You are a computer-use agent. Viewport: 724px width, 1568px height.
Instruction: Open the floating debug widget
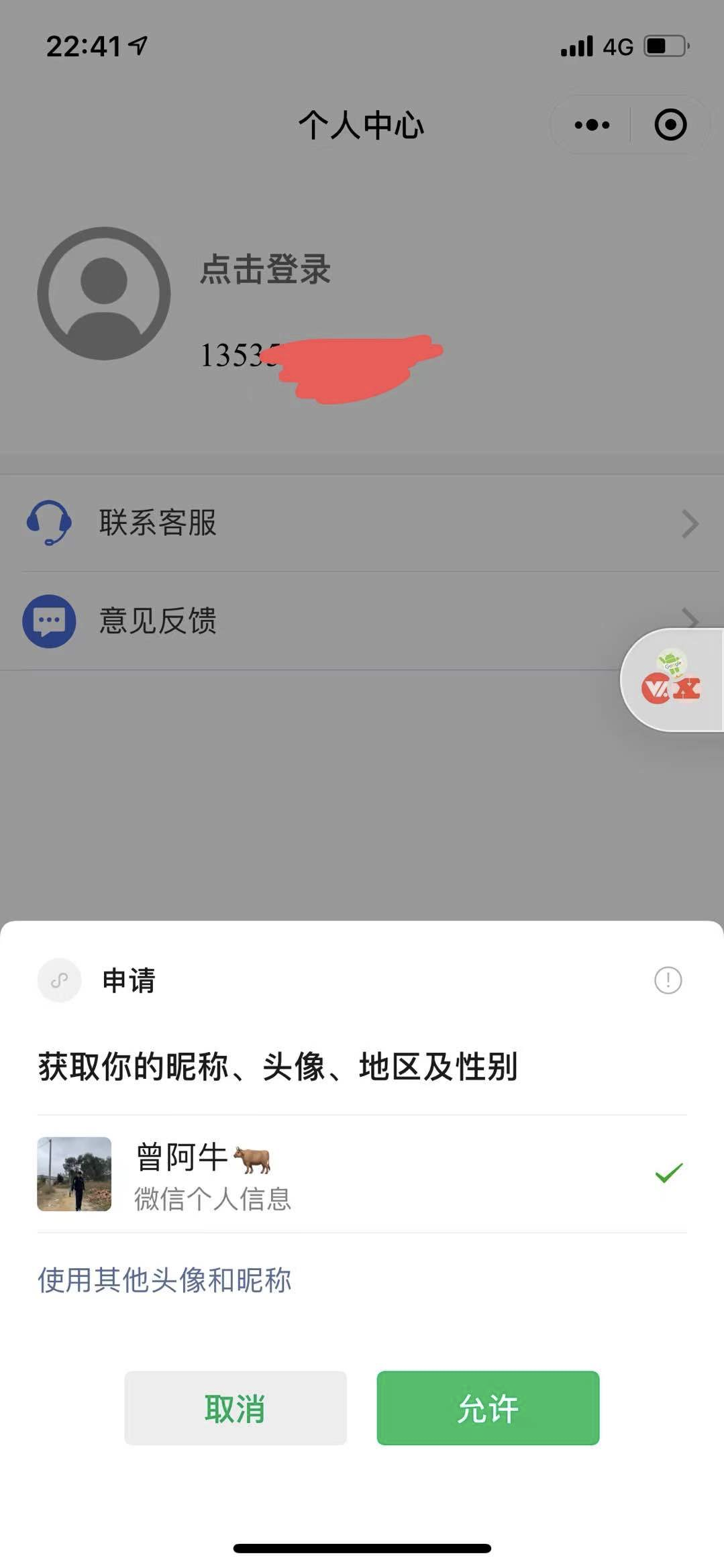[671, 680]
